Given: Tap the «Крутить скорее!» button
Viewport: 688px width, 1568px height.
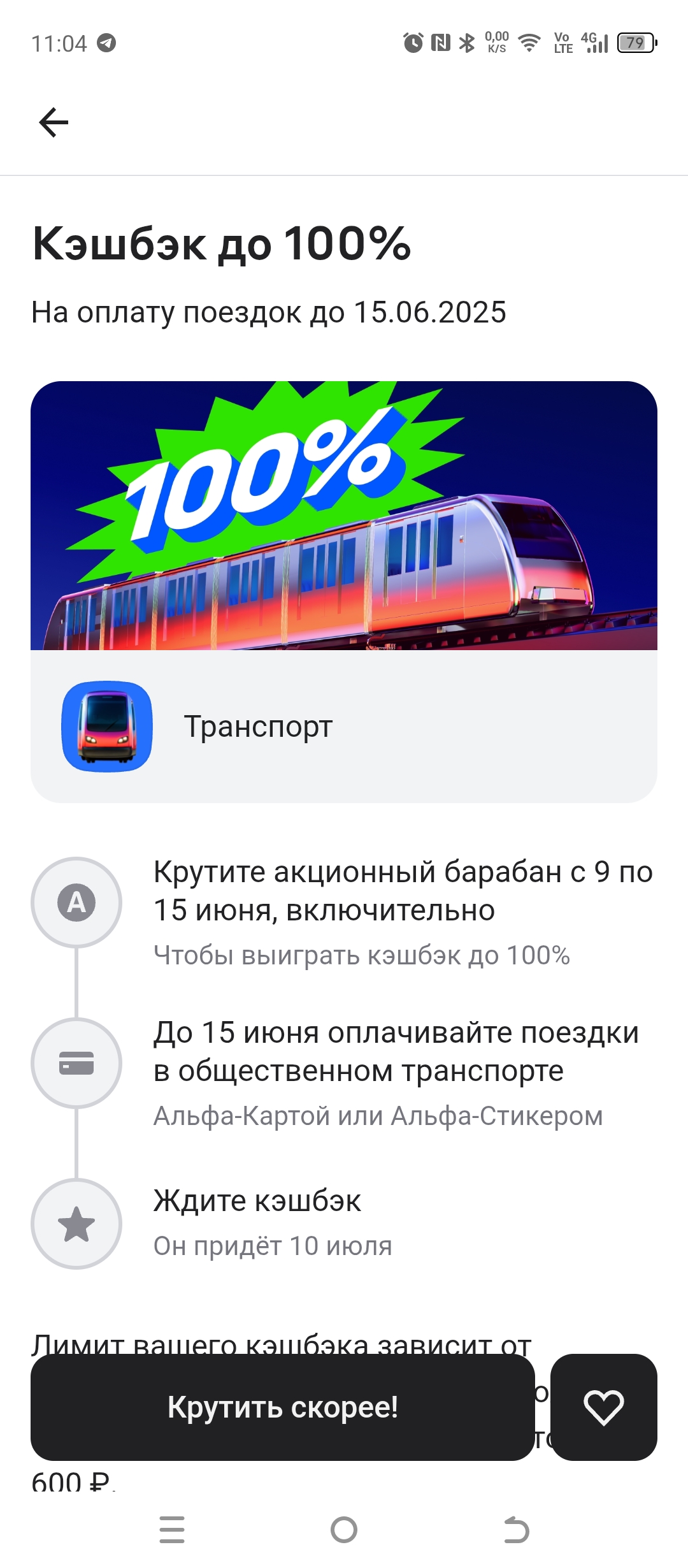Looking at the screenshot, I should (282, 1407).
